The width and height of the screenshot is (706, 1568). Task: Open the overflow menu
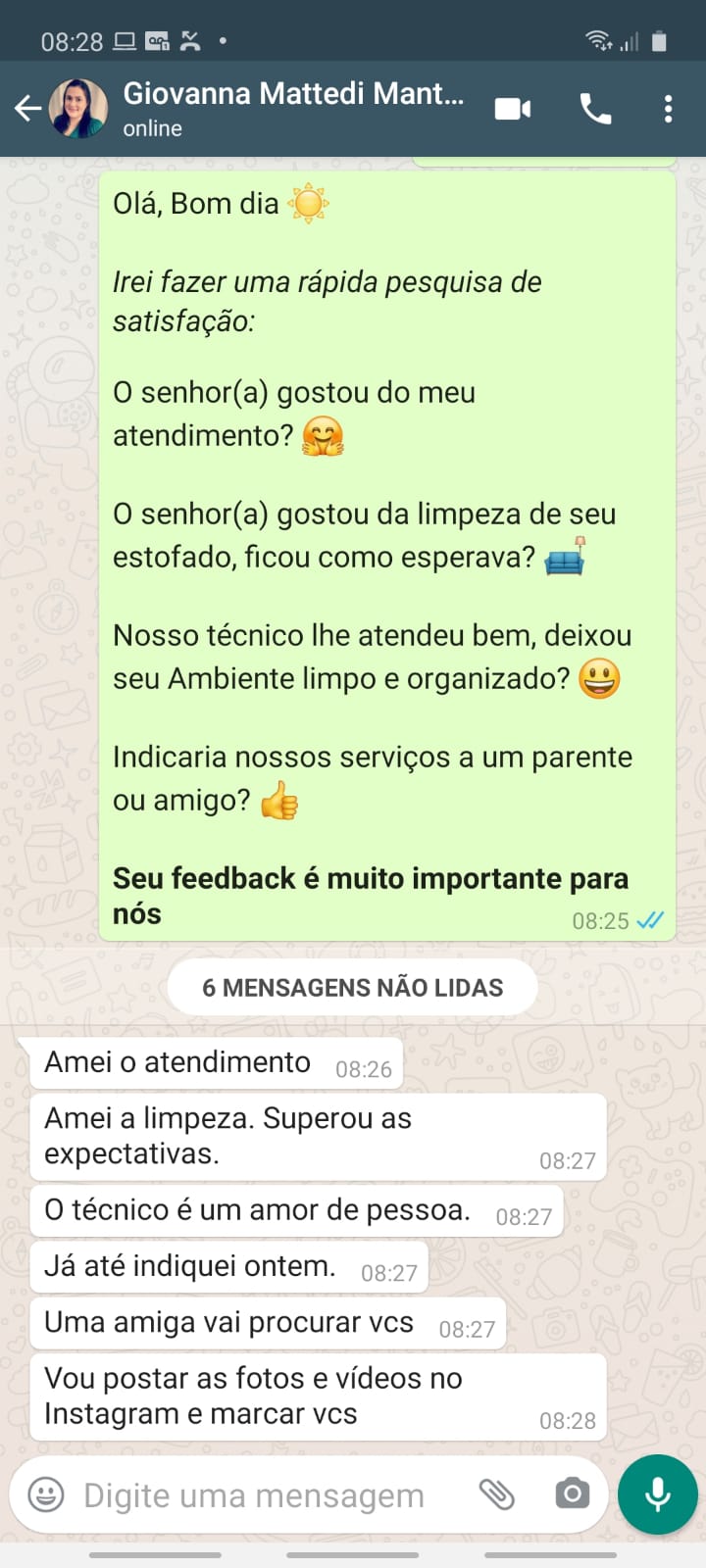tap(668, 109)
